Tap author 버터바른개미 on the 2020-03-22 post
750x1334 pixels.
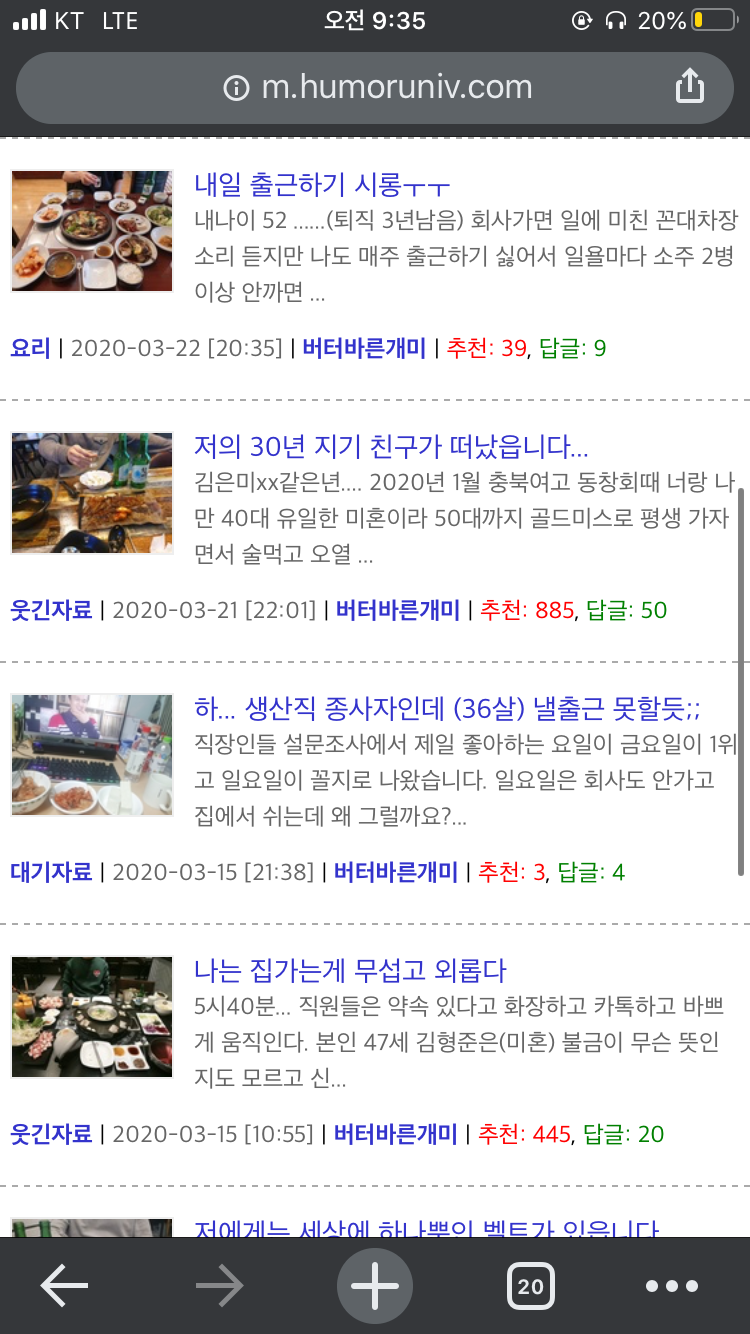364,348
